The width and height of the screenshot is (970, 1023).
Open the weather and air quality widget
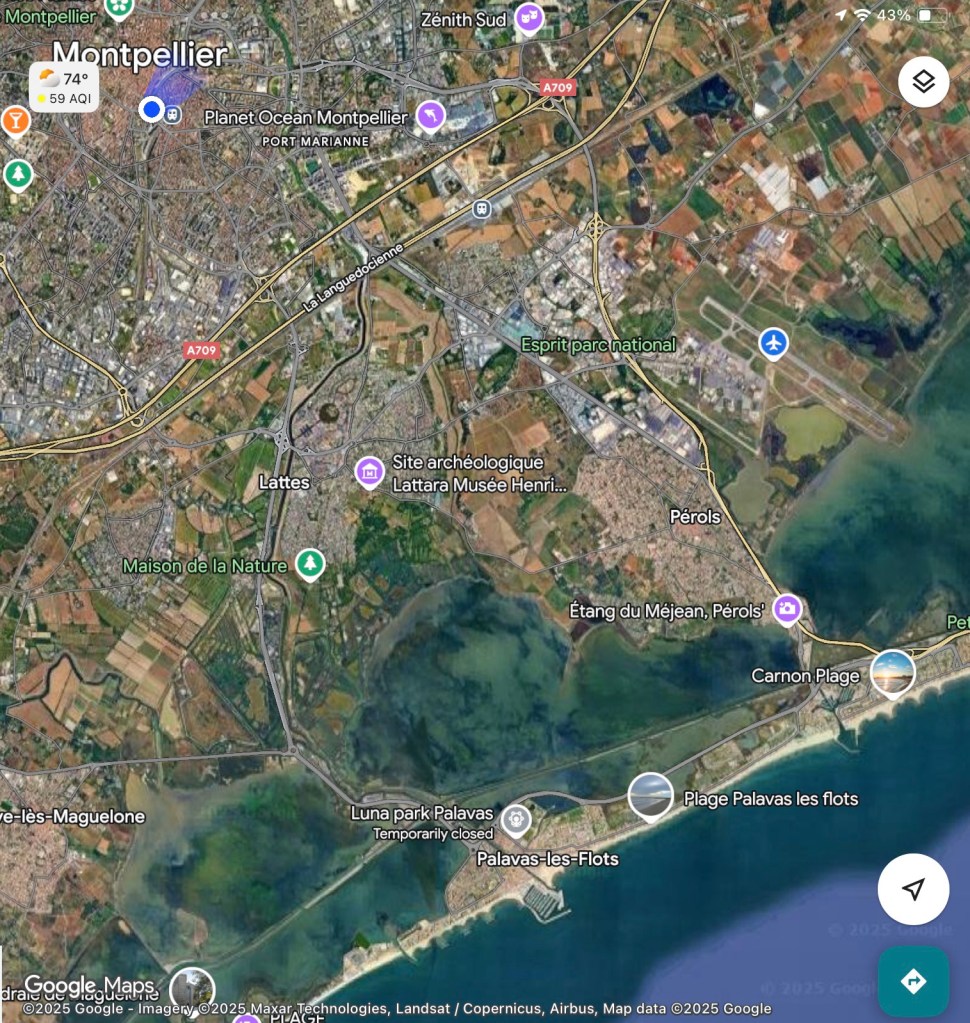64,88
